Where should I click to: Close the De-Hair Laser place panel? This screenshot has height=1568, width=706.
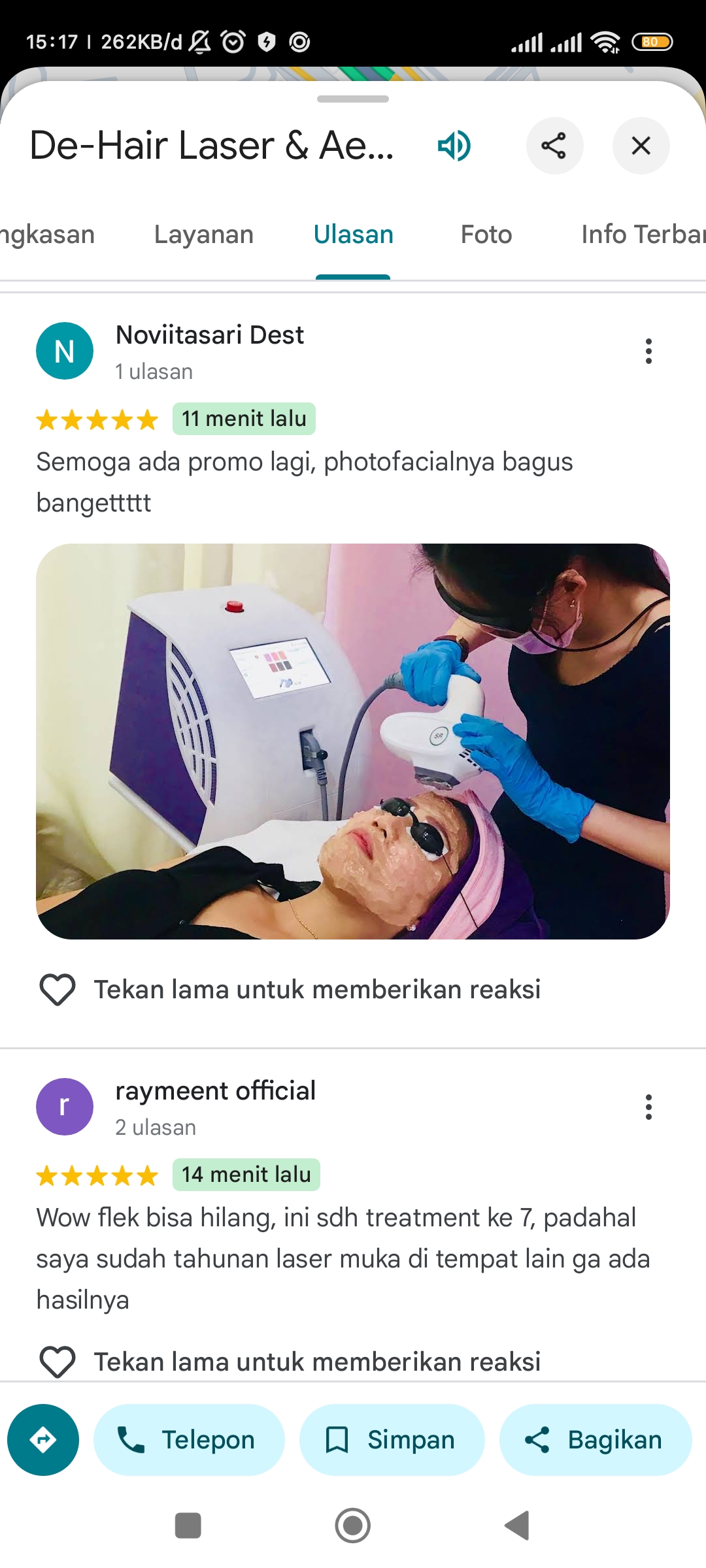coord(641,146)
